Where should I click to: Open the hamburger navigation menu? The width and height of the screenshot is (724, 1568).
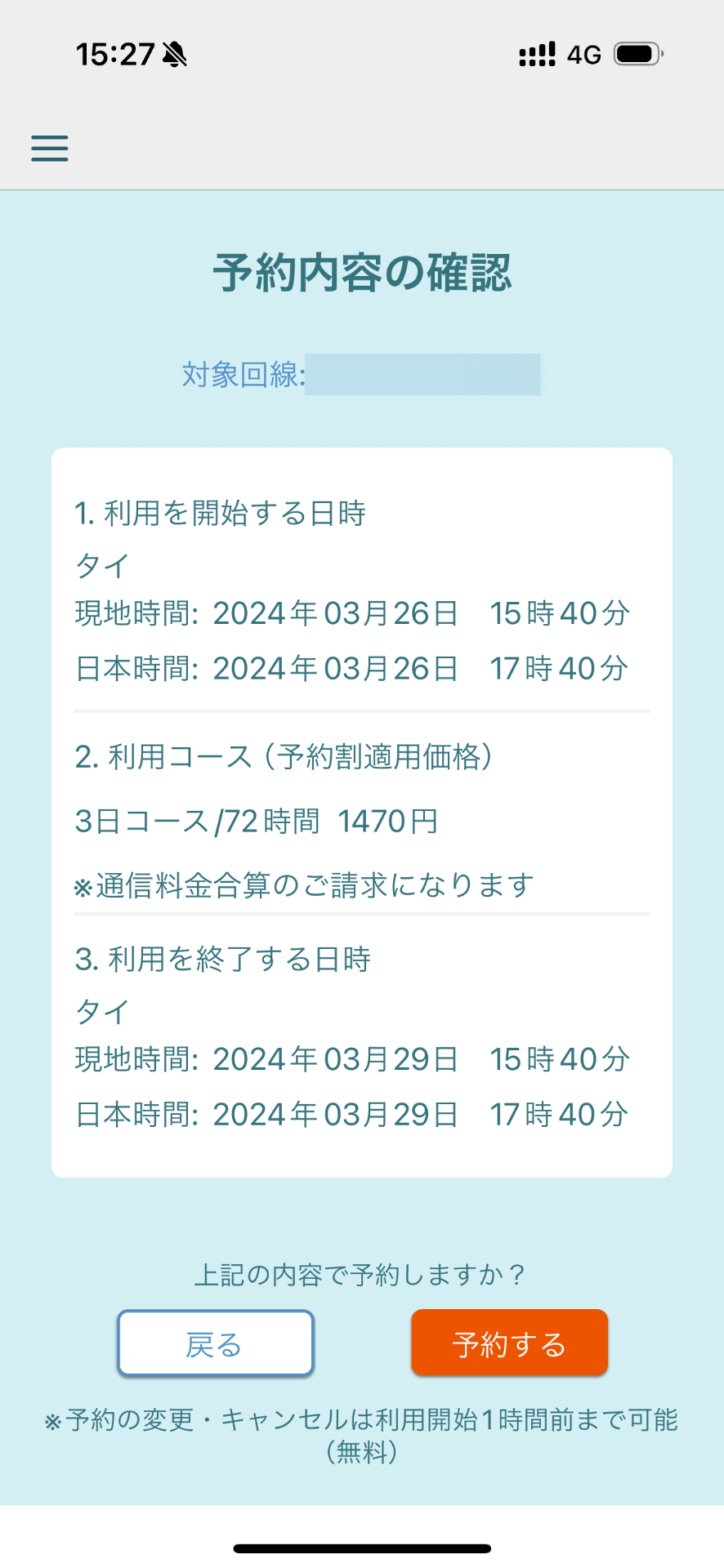(48, 148)
